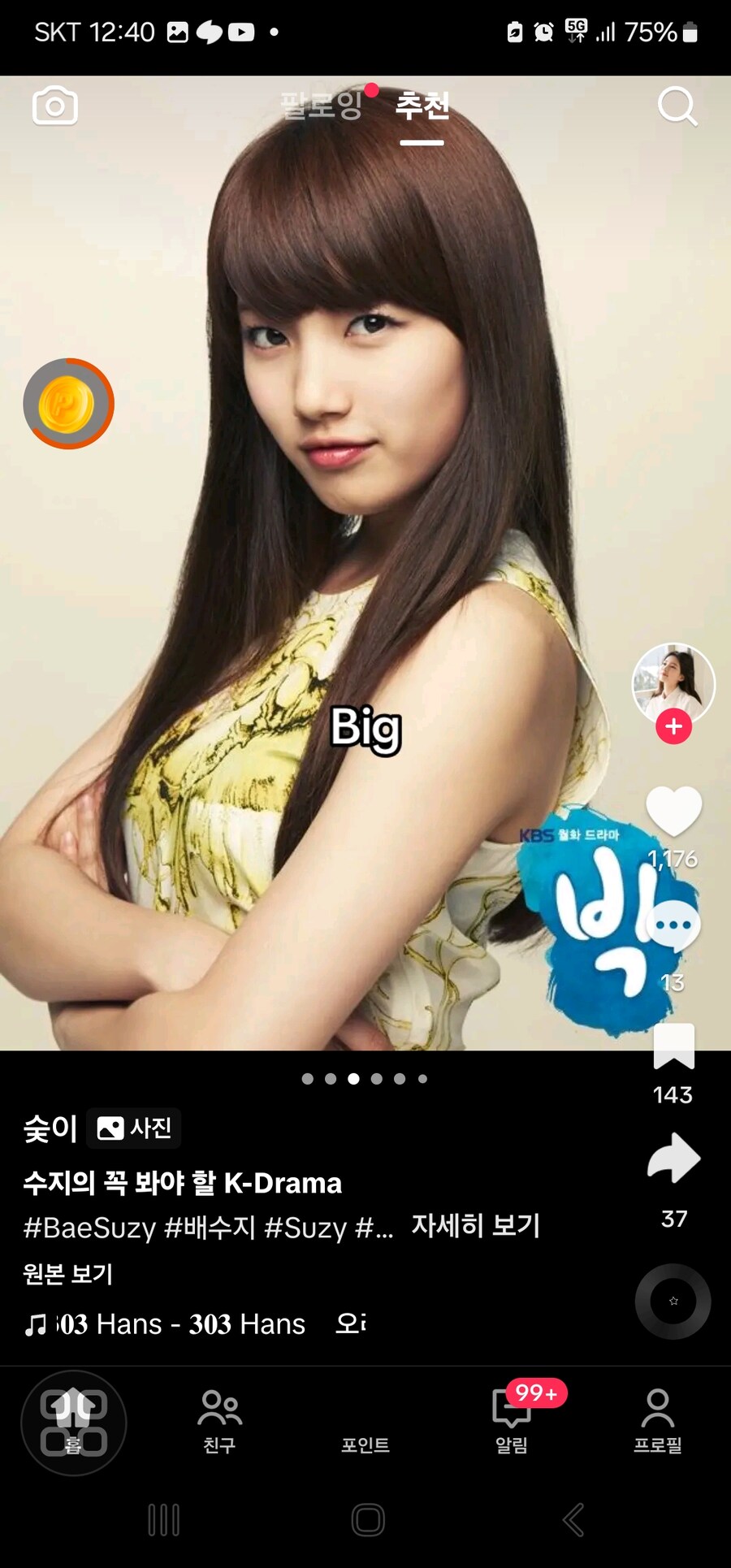Bookmark this post

[x=673, y=1046]
